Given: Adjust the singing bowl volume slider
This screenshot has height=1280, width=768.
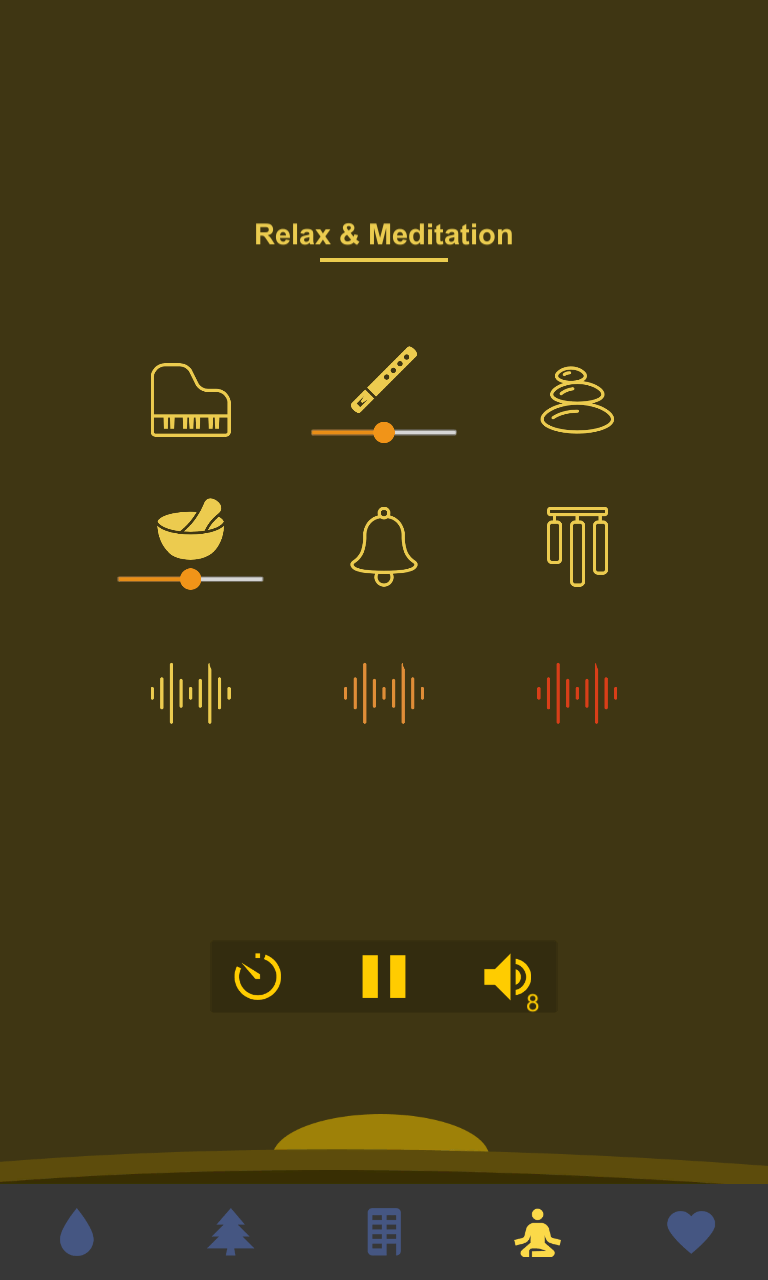Looking at the screenshot, I should pyautogui.click(x=190, y=579).
